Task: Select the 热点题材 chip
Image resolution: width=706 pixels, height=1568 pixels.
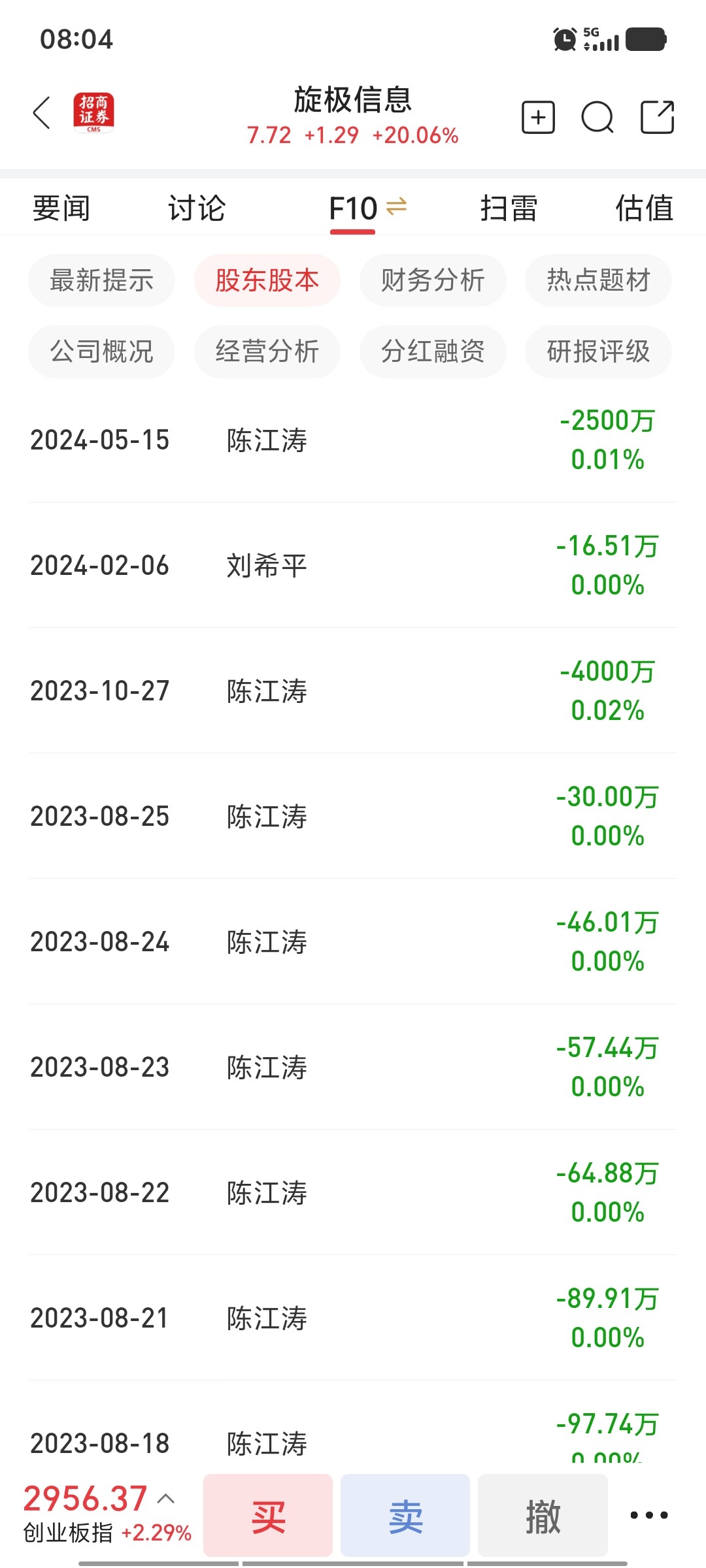Action: 598,280
